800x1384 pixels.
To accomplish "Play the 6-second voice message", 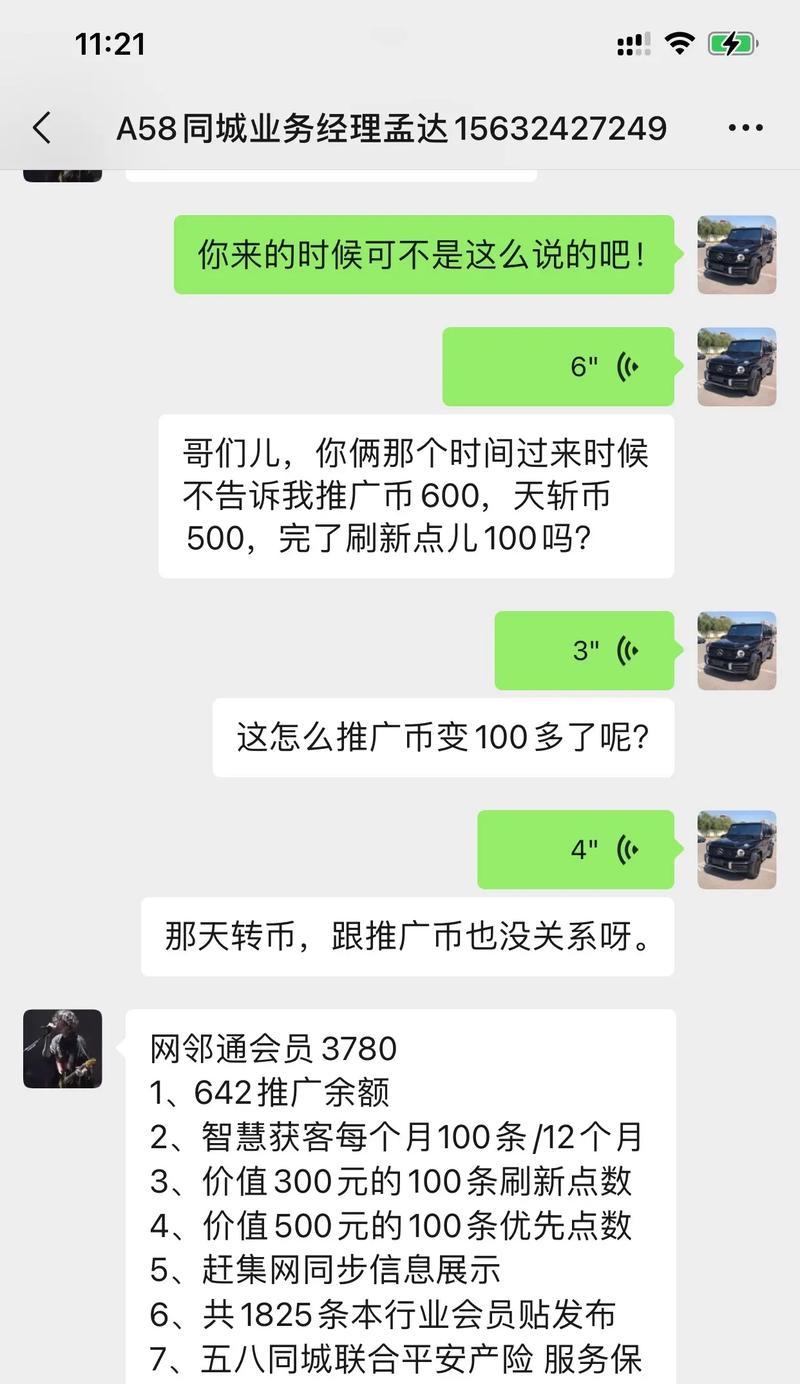I will click(558, 367).
